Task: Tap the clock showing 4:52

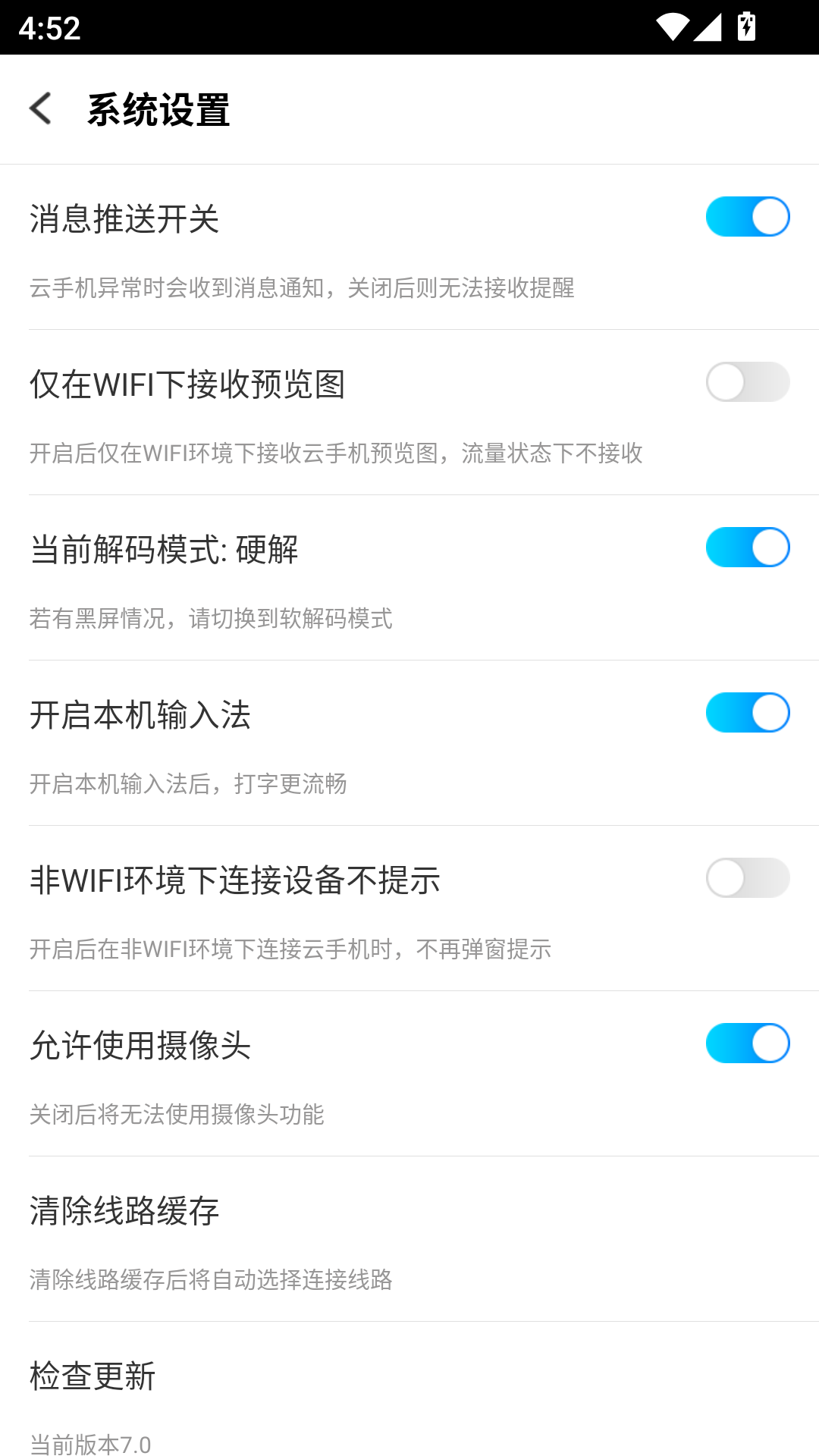Action: point(47,28)
